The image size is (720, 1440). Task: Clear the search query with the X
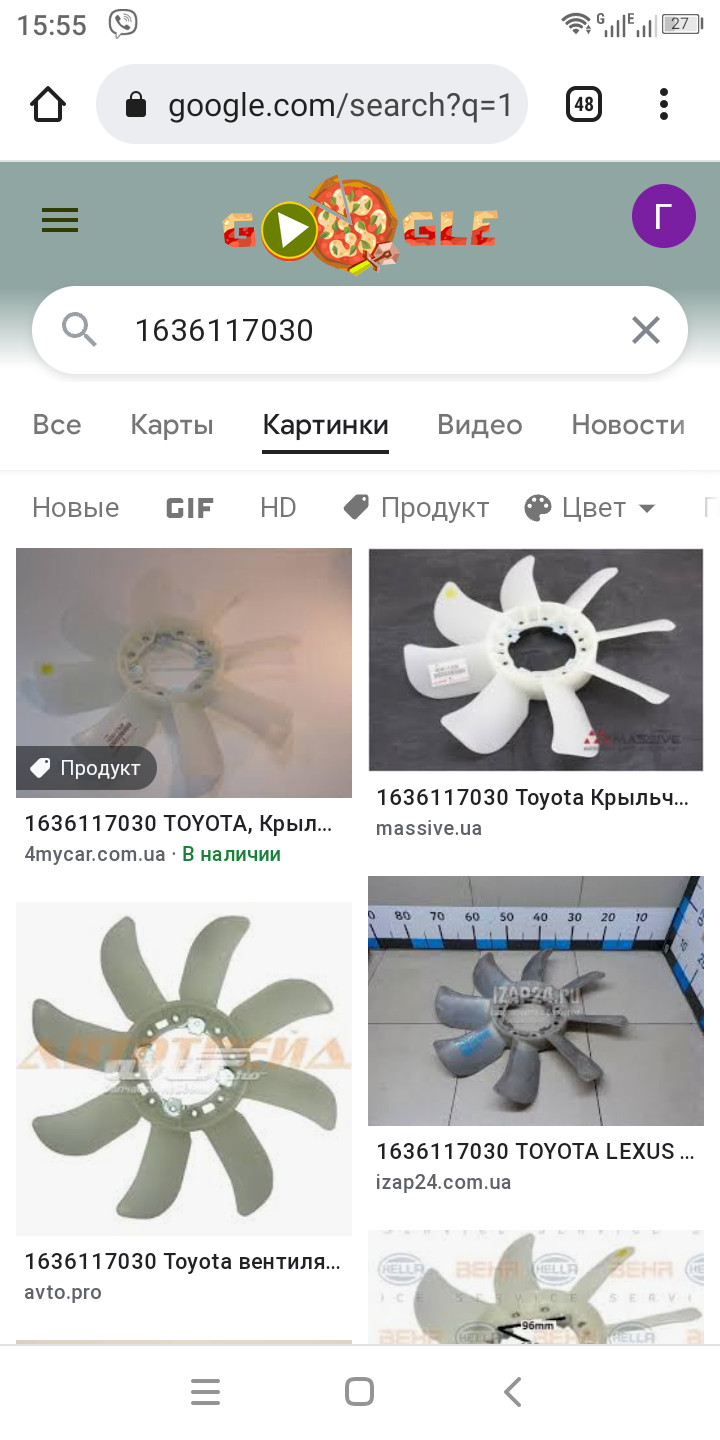646,330
